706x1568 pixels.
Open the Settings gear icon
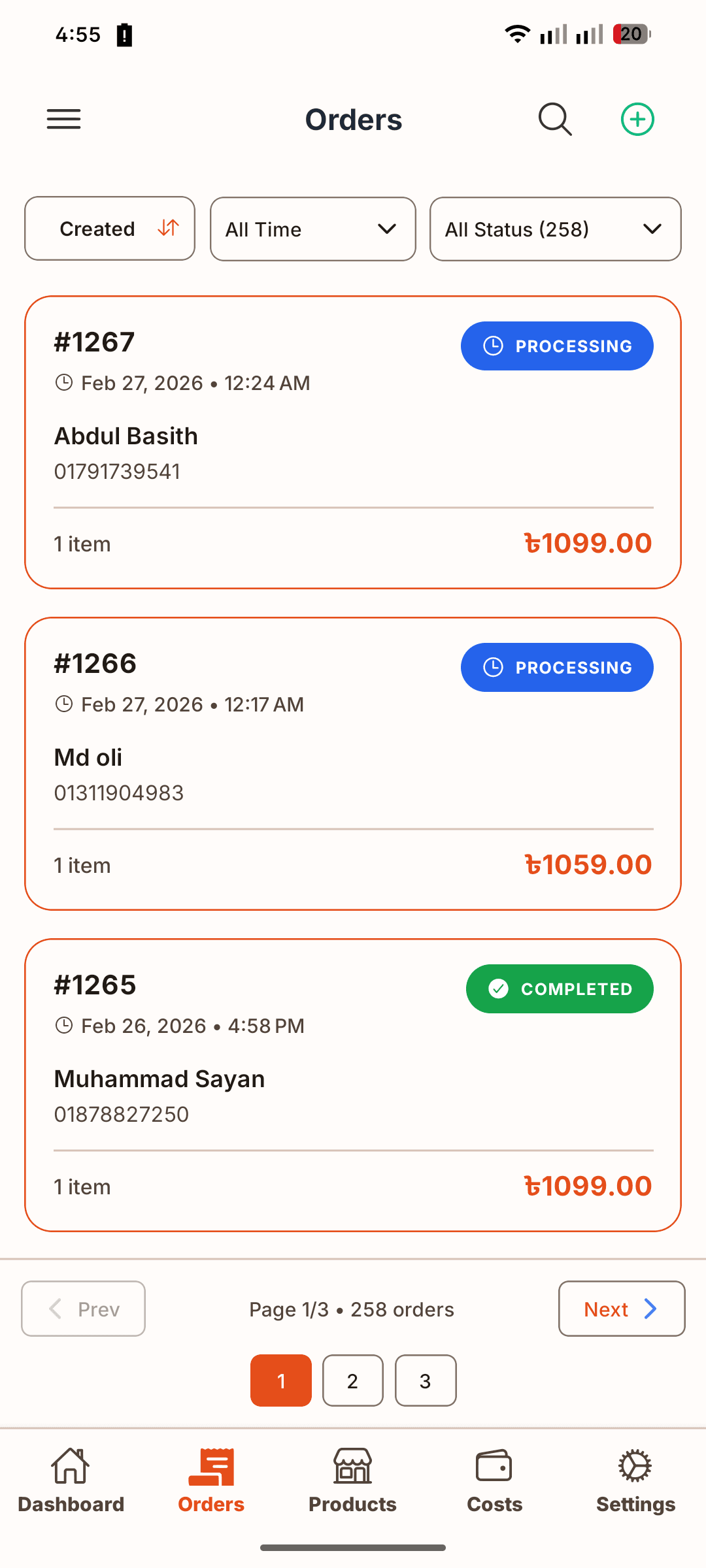[634, 1465]
